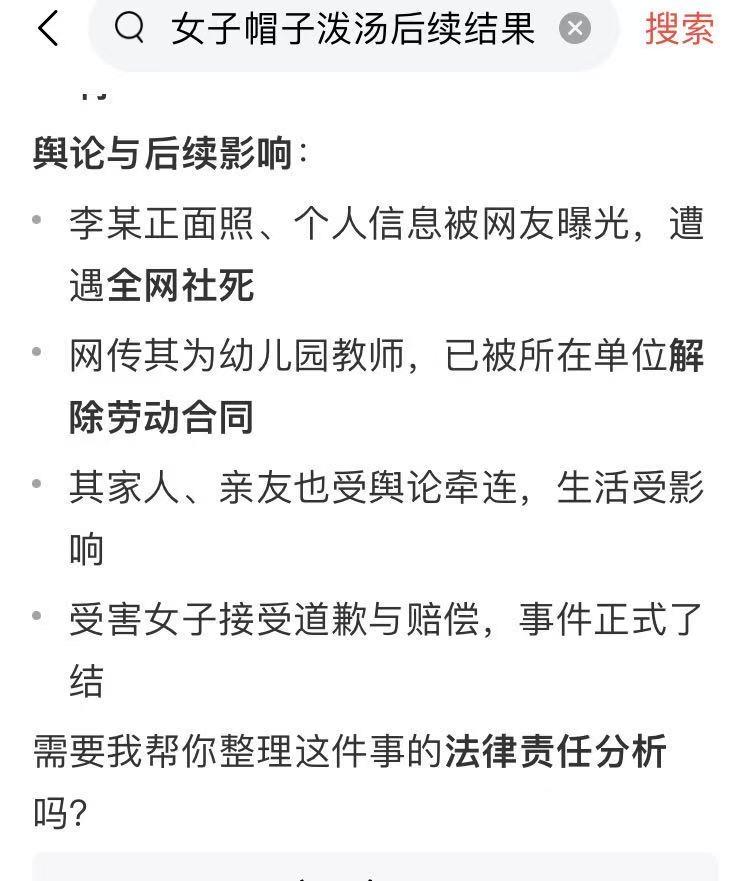
Task: Tap the last bullet point marker
Action: 37,613
